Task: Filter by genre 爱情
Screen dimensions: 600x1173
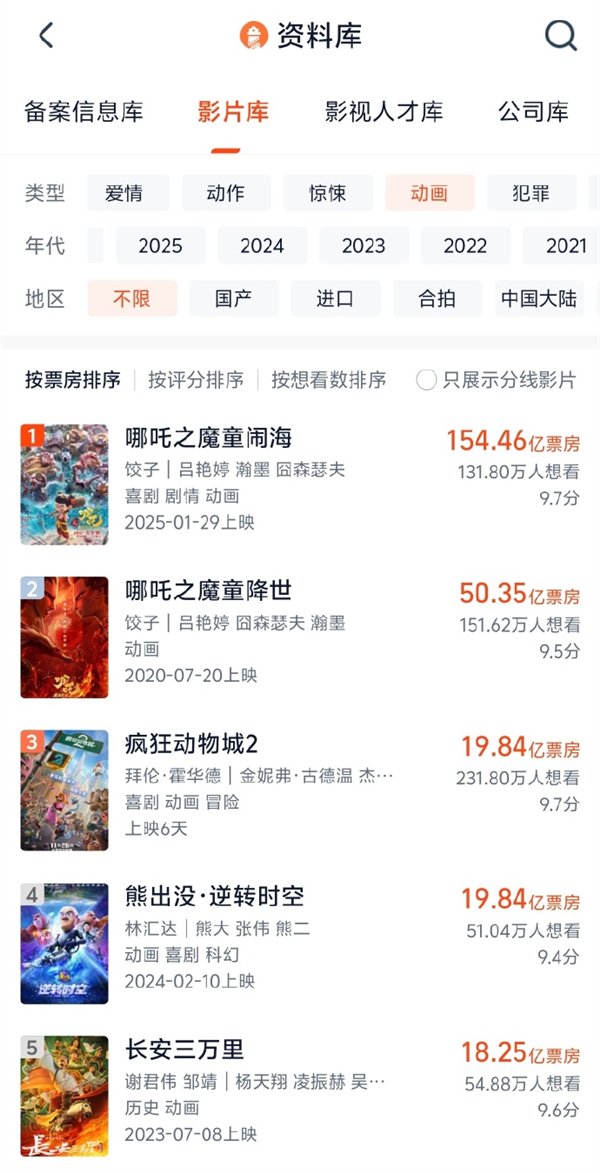Action: tap(124, 193)
